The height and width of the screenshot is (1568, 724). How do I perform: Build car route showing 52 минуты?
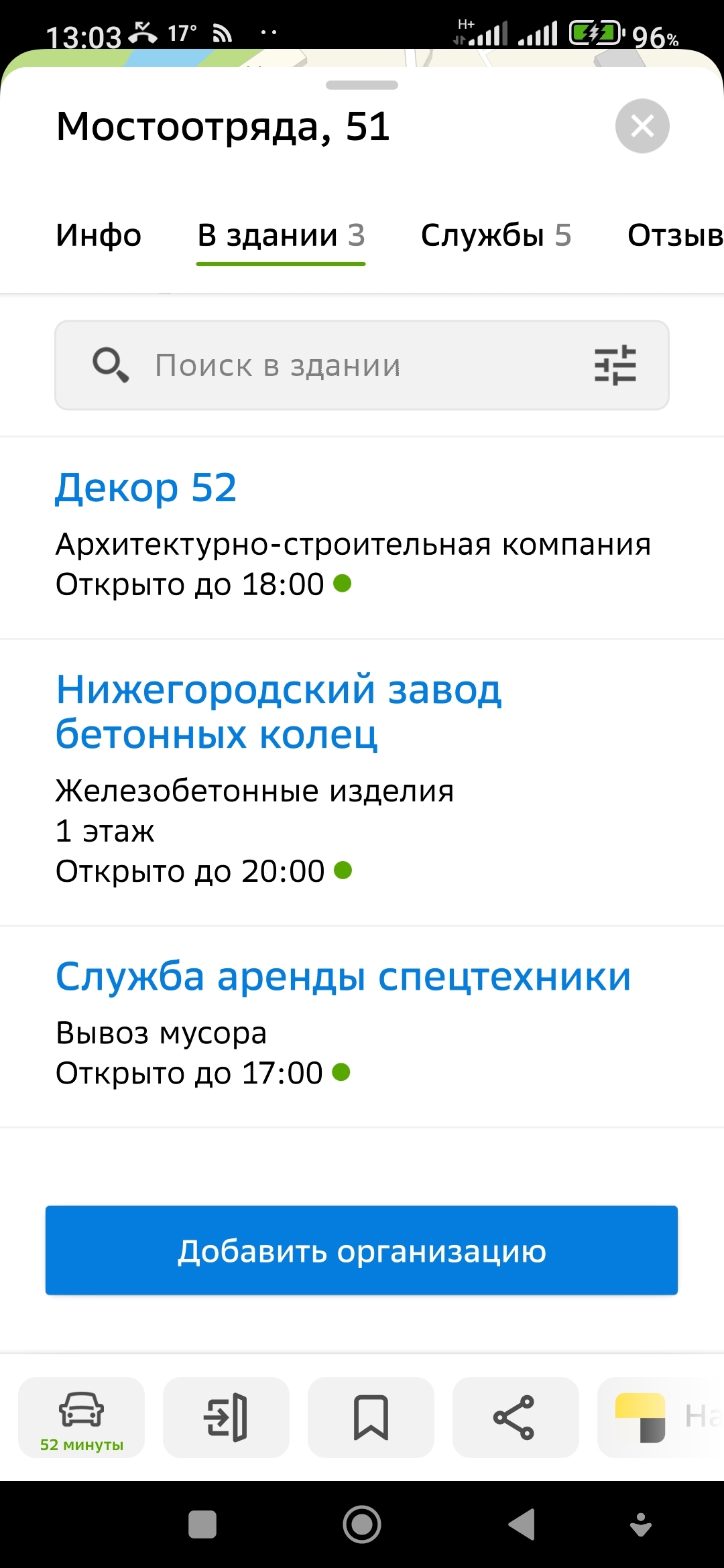81,1417
